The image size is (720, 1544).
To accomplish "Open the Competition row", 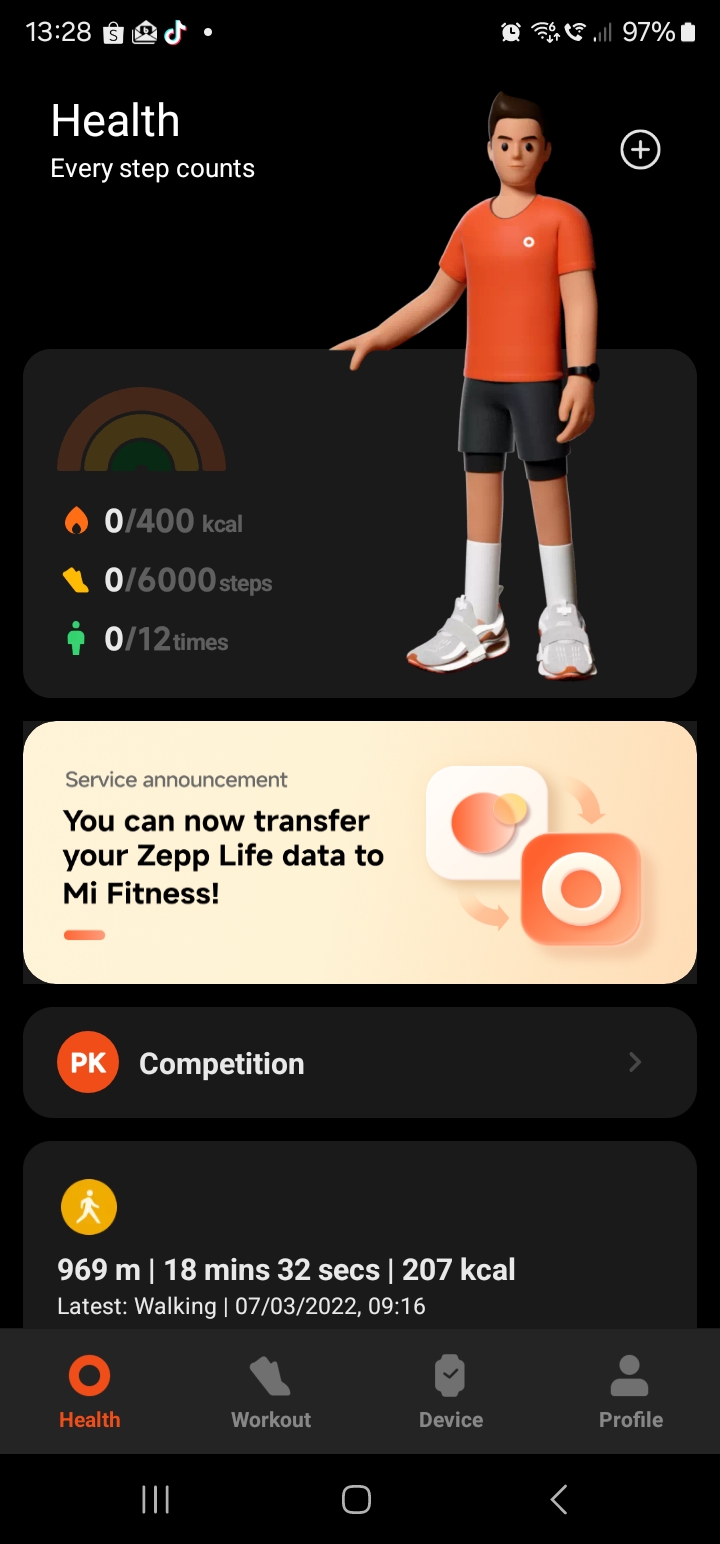I will (x=360, y=1062).
